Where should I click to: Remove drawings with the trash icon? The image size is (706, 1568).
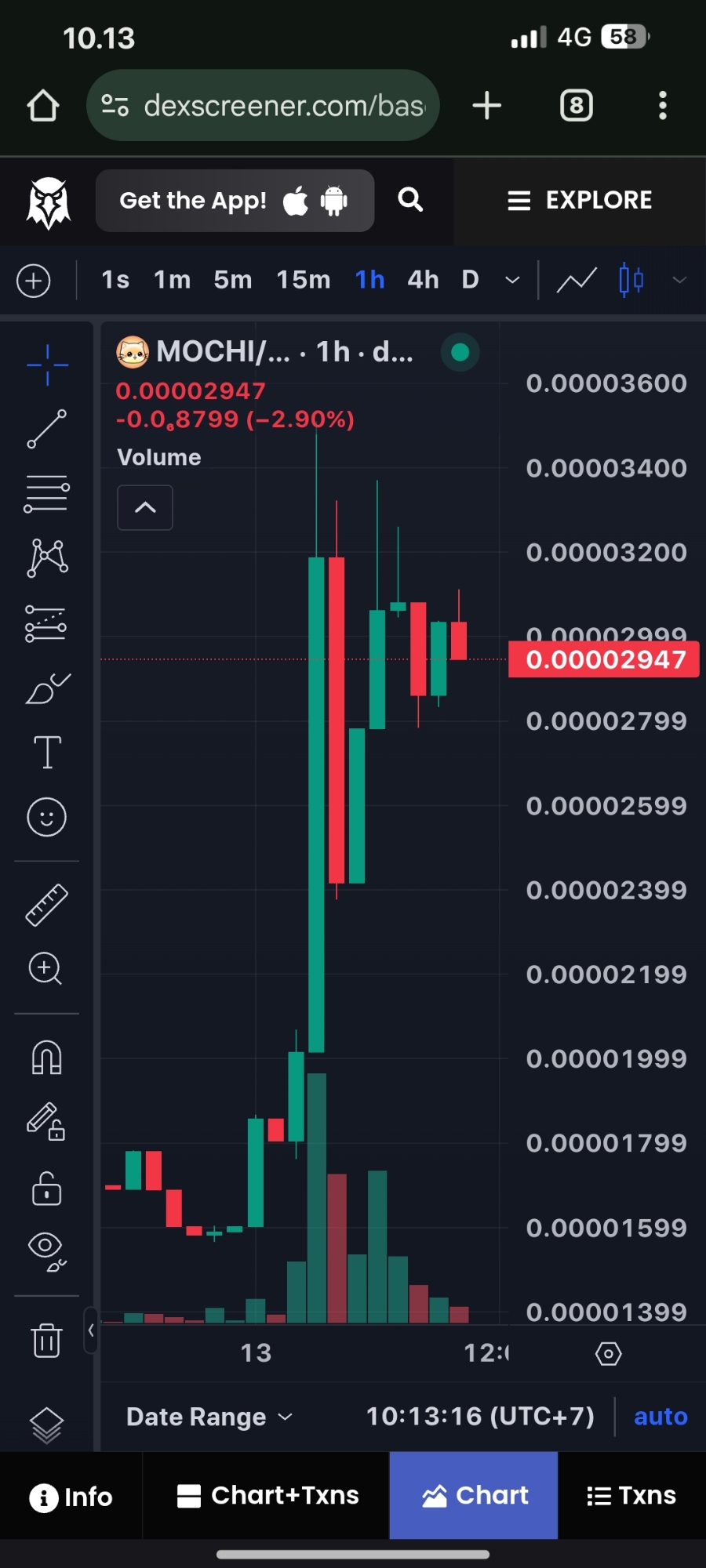(x=47, y=1340)
